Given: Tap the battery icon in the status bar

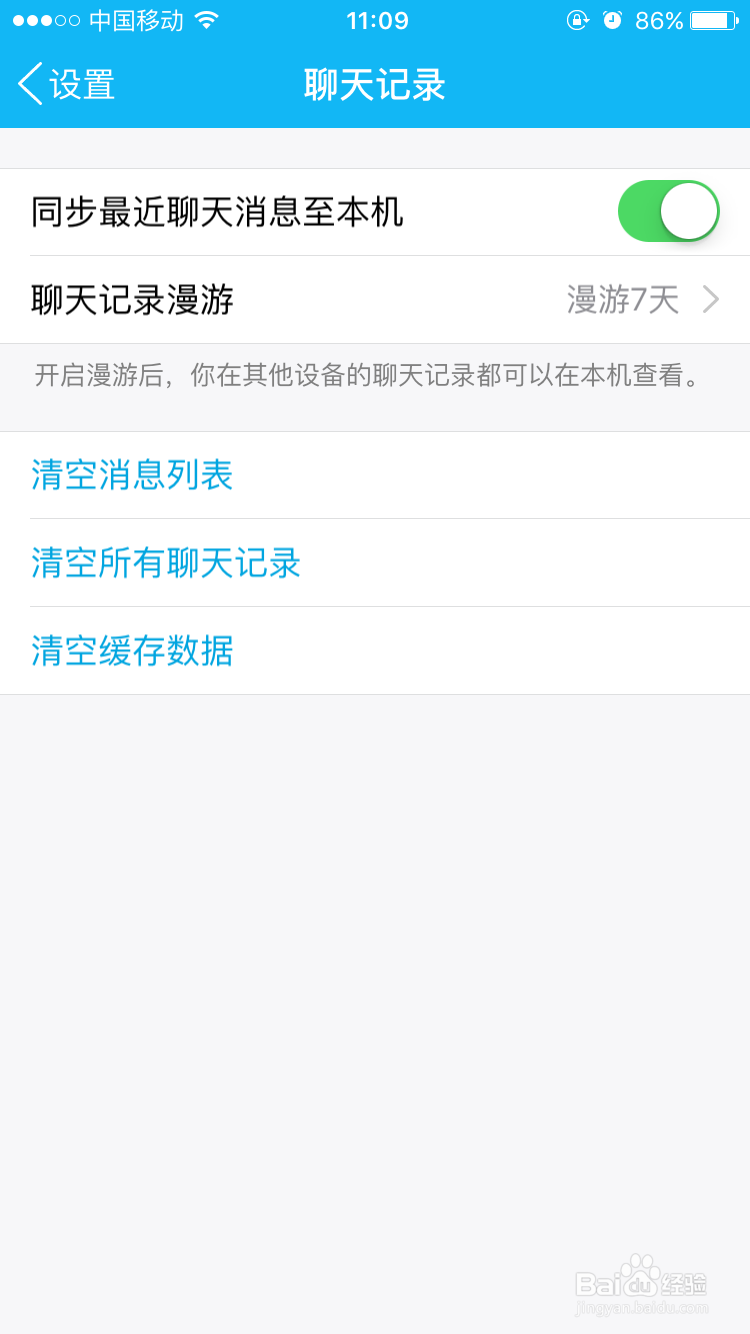Looking at the screenshot, I should coord(712,20).
